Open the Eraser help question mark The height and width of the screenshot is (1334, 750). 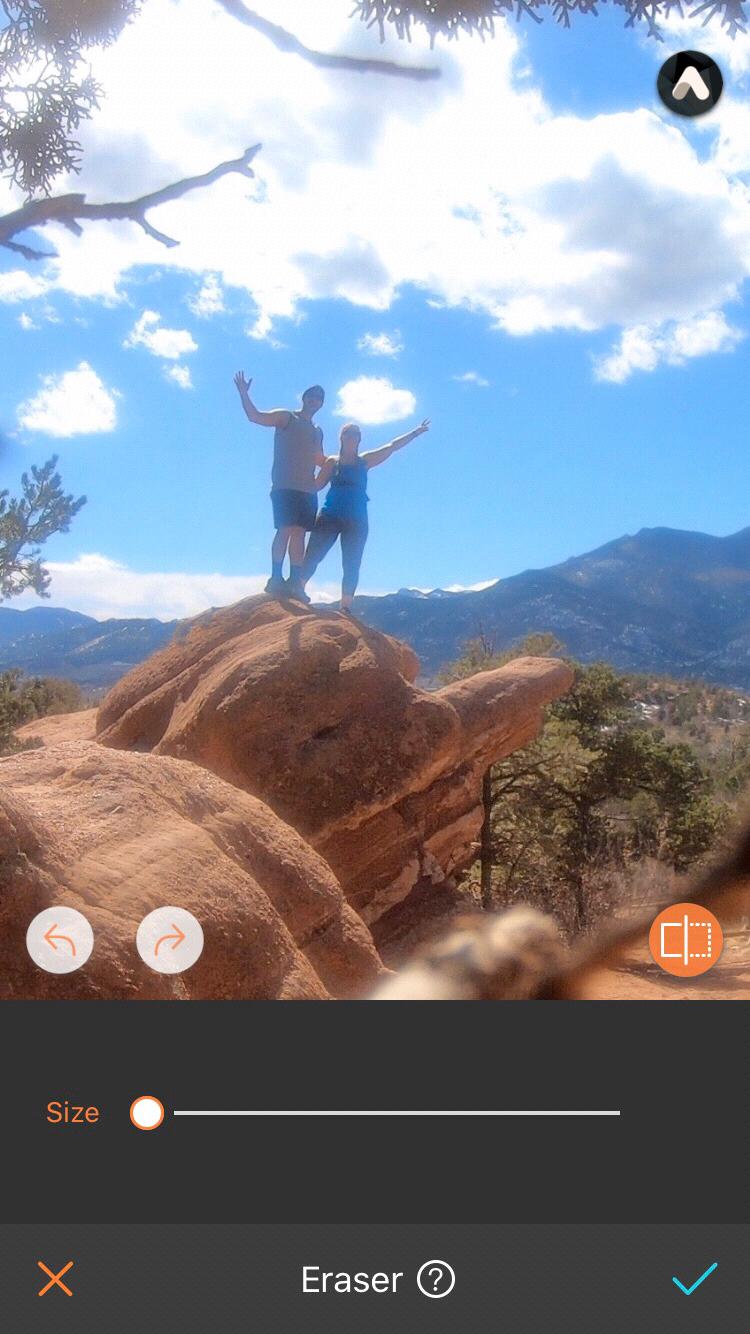pyautogui.click(x=436, y=1279)
